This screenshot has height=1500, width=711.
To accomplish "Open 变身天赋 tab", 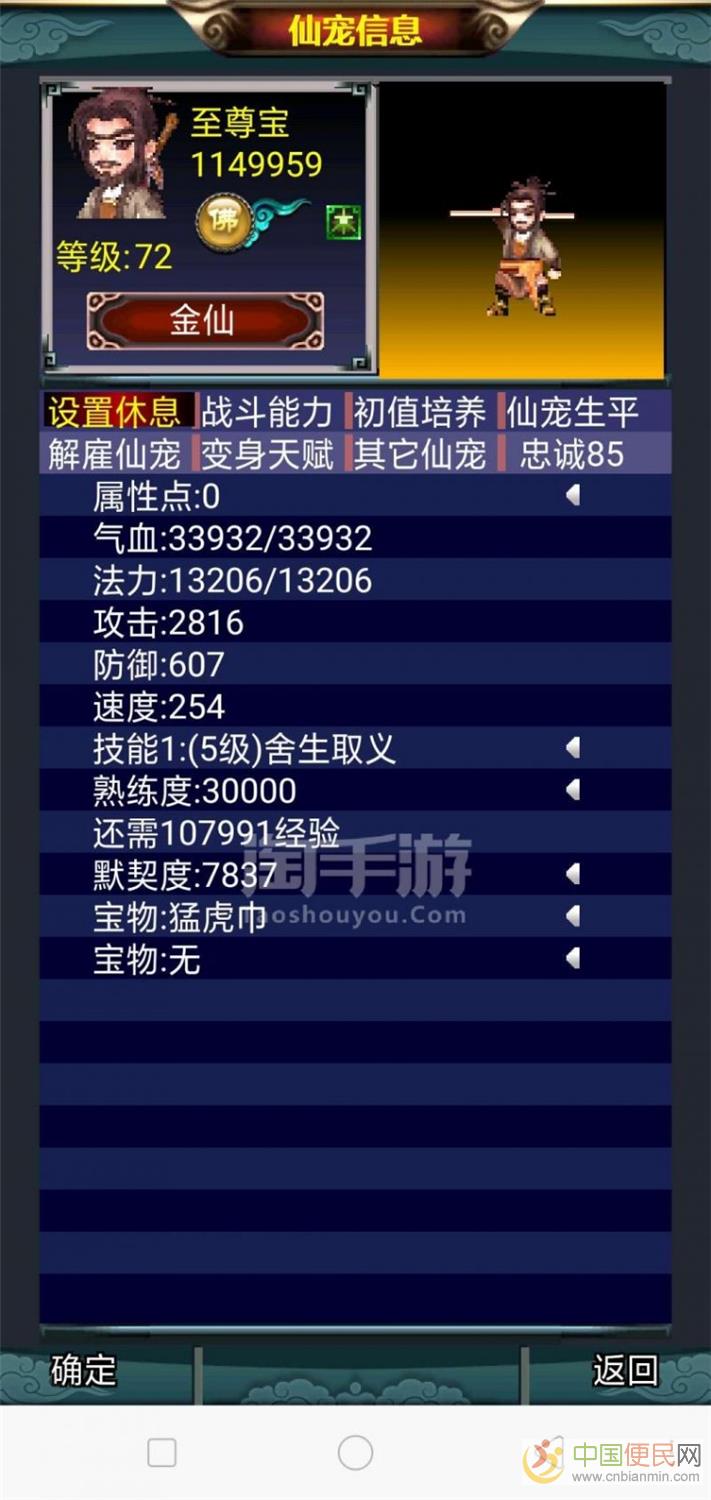I will coord(267,454).
